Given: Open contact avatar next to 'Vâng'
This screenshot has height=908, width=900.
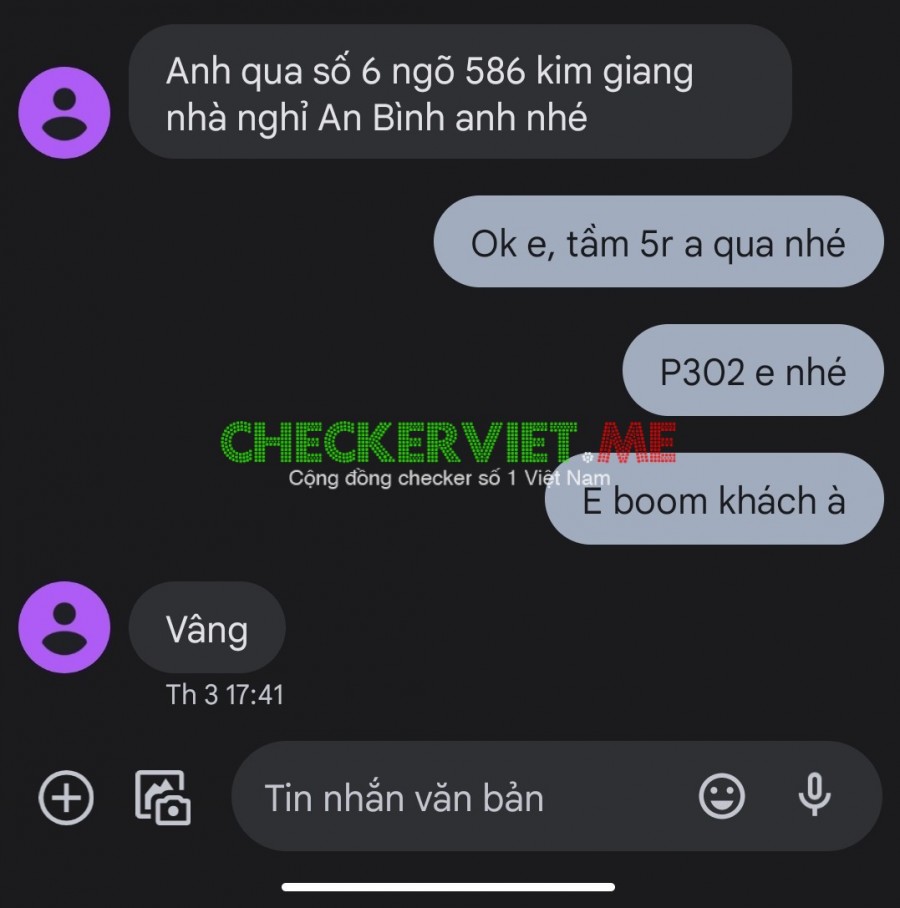Looking at the screenshot, I should coord(64,627).
